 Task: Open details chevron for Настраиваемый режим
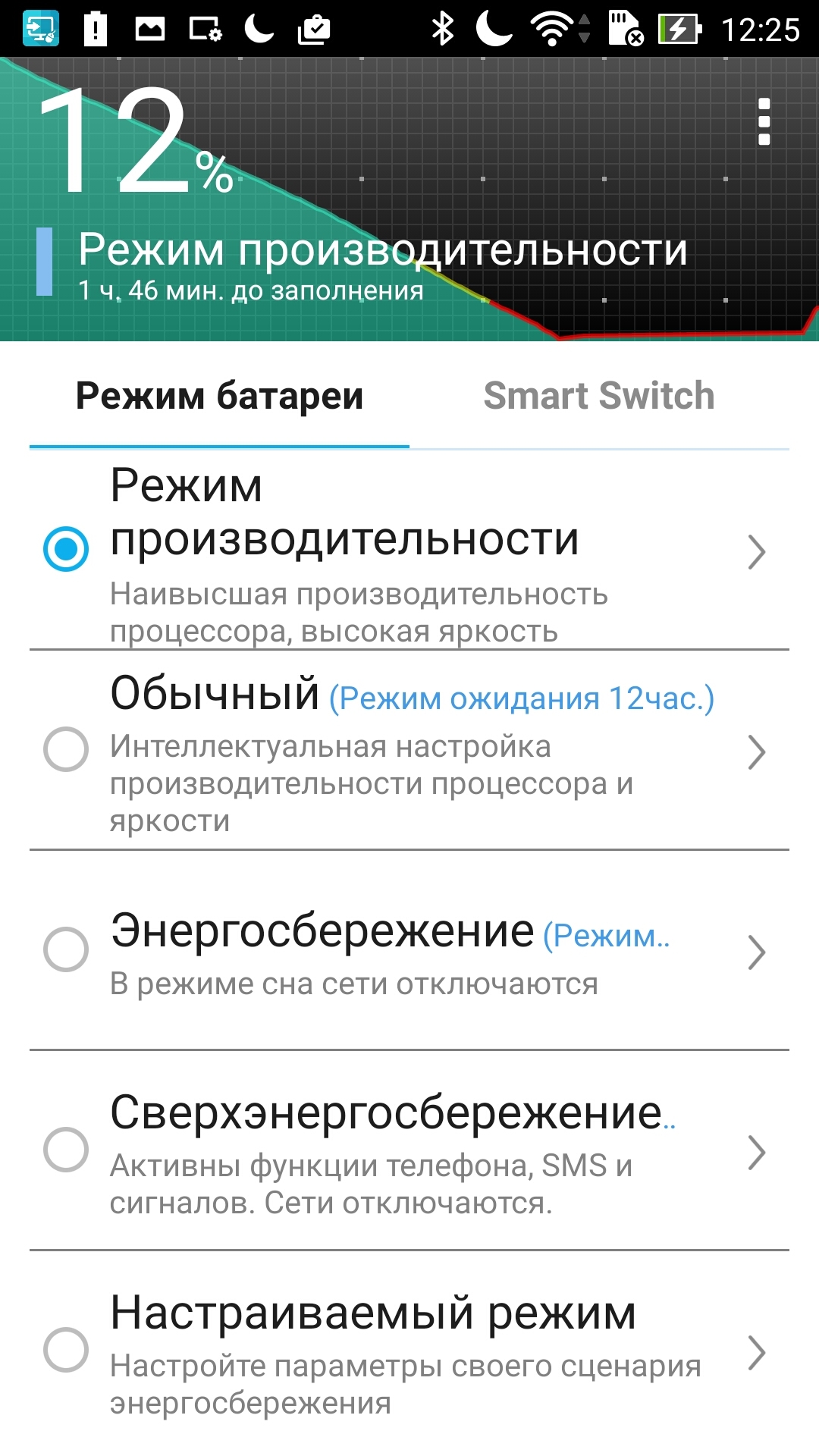[x=756, y=1353]
